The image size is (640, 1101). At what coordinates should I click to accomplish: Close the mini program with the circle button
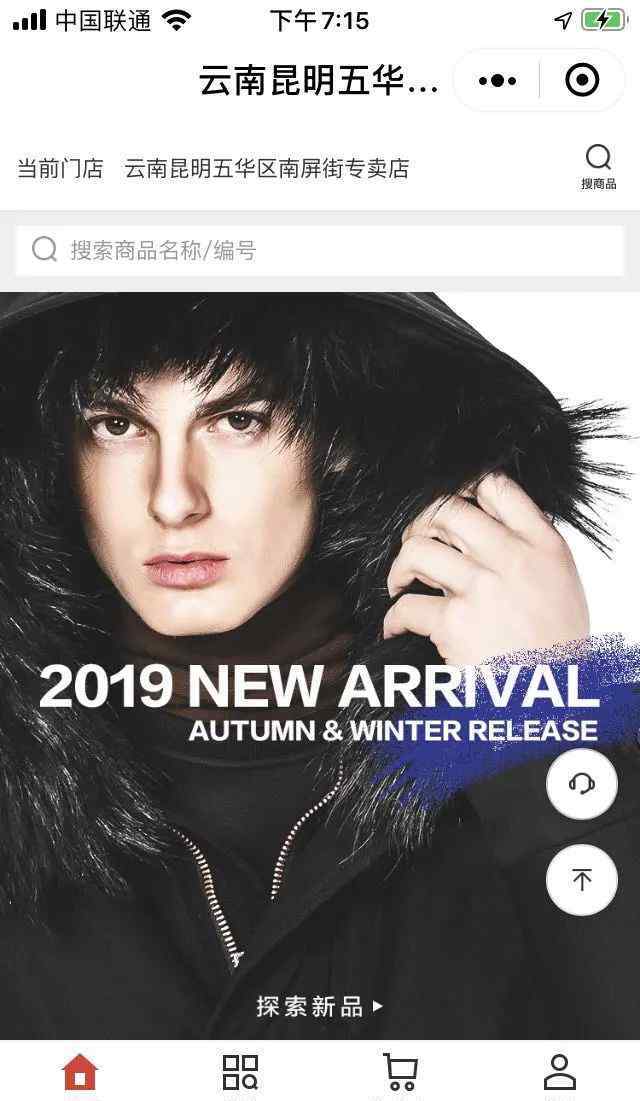(x=582, y=81)
